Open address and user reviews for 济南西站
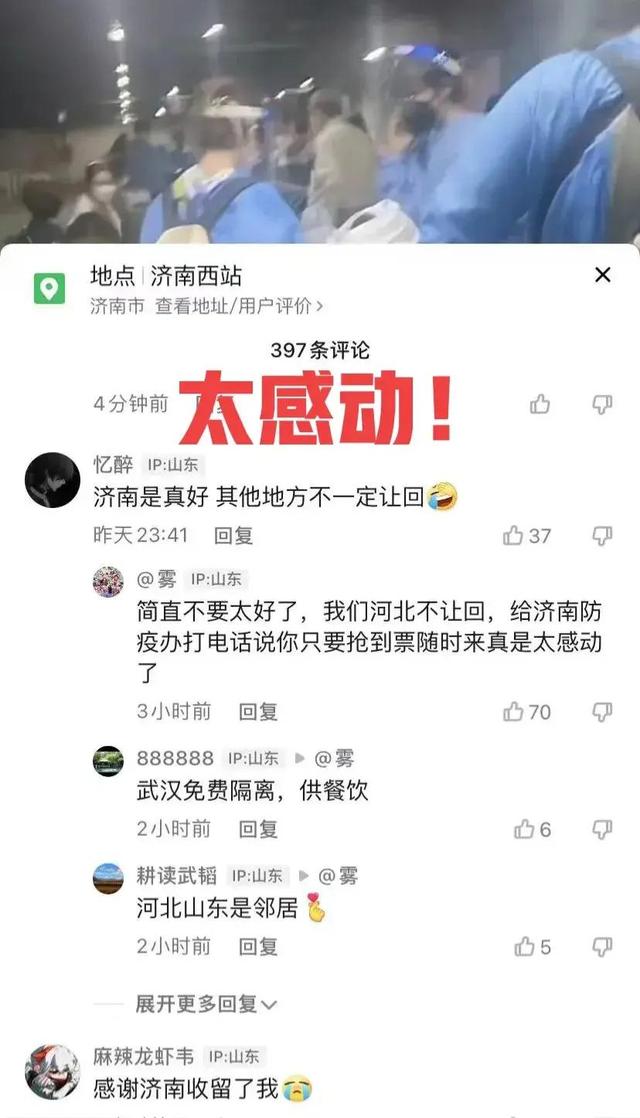 point(238,306)
